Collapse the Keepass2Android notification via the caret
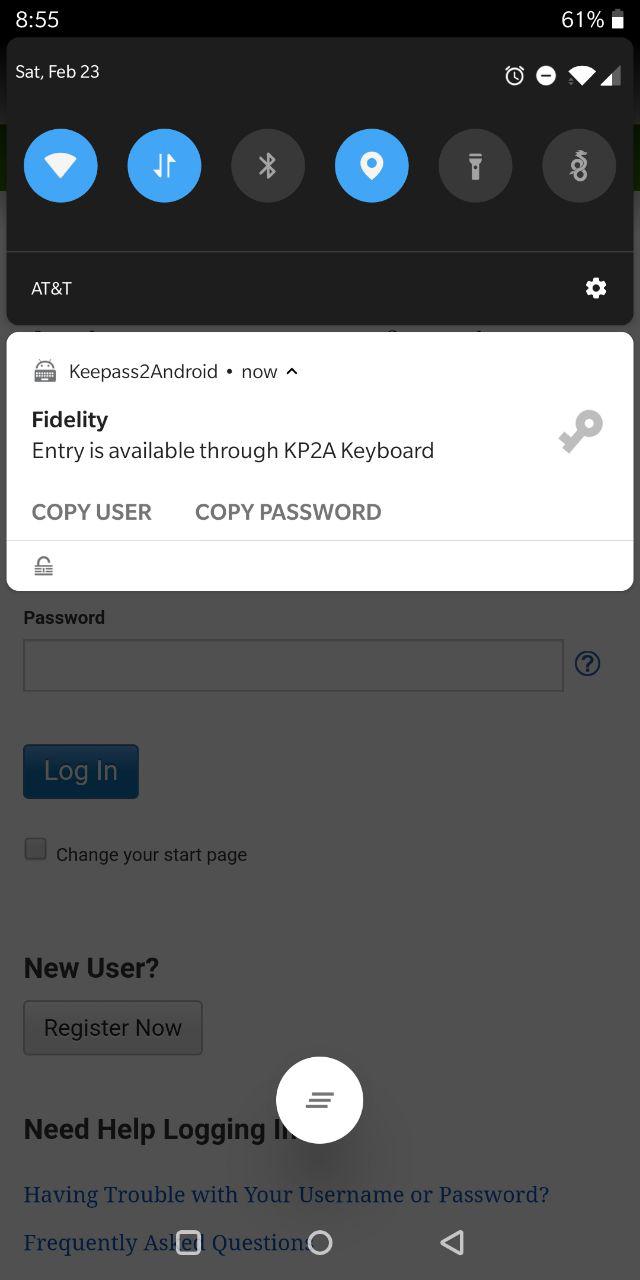 [292, 371]
